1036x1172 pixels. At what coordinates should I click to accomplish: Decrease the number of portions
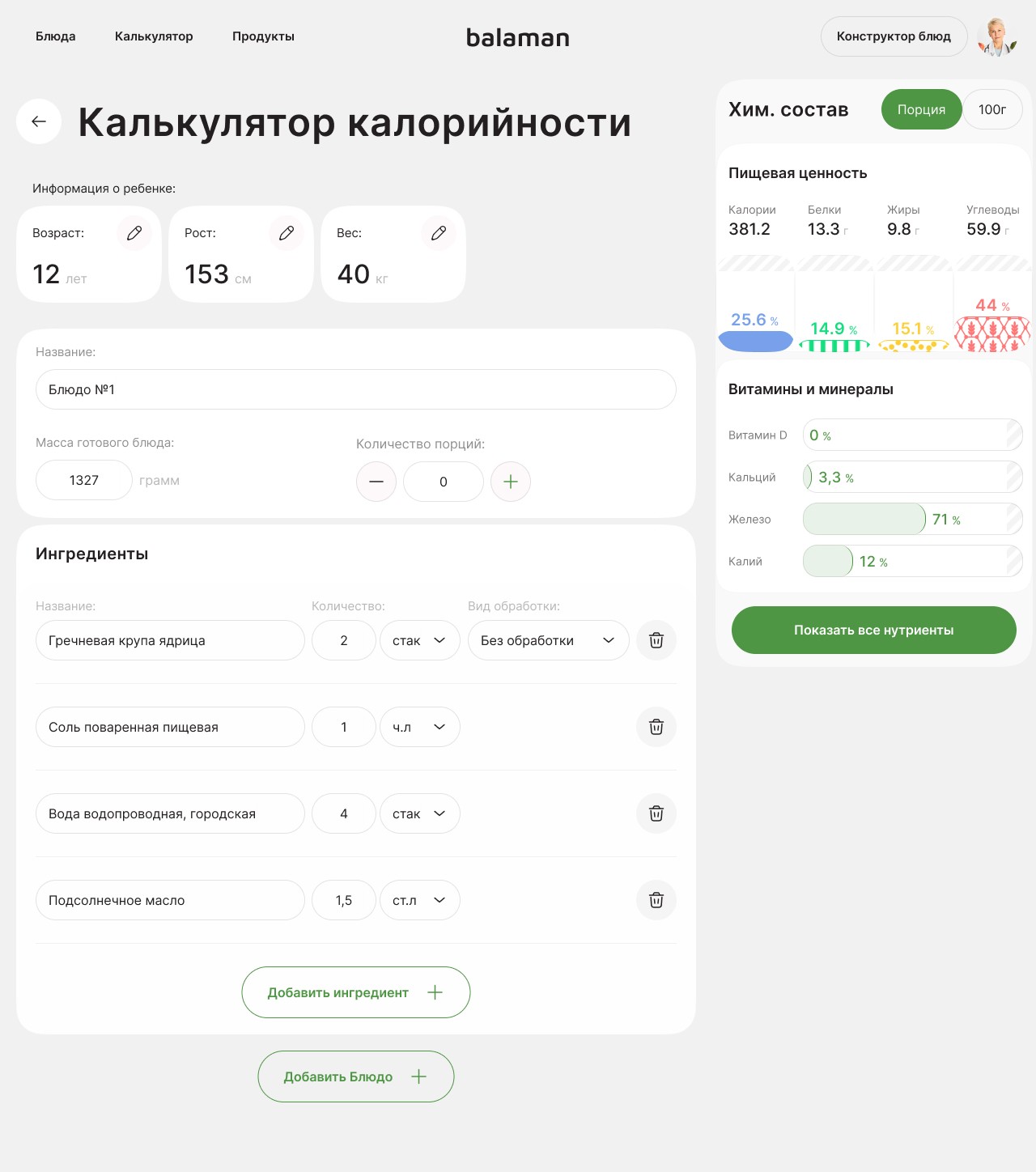[x=376, y=482]
